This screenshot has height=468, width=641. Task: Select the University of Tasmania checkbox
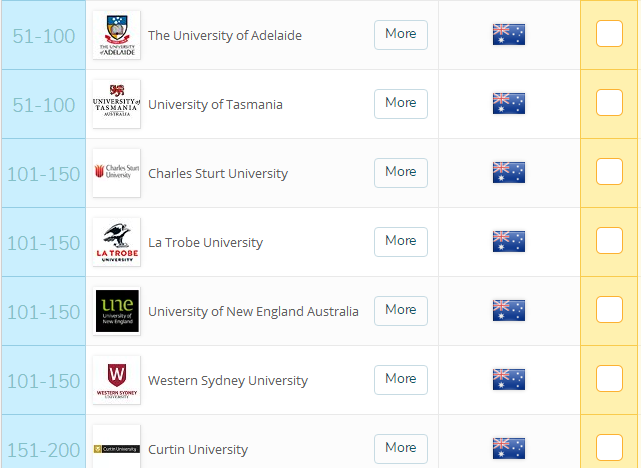(609, 103)
